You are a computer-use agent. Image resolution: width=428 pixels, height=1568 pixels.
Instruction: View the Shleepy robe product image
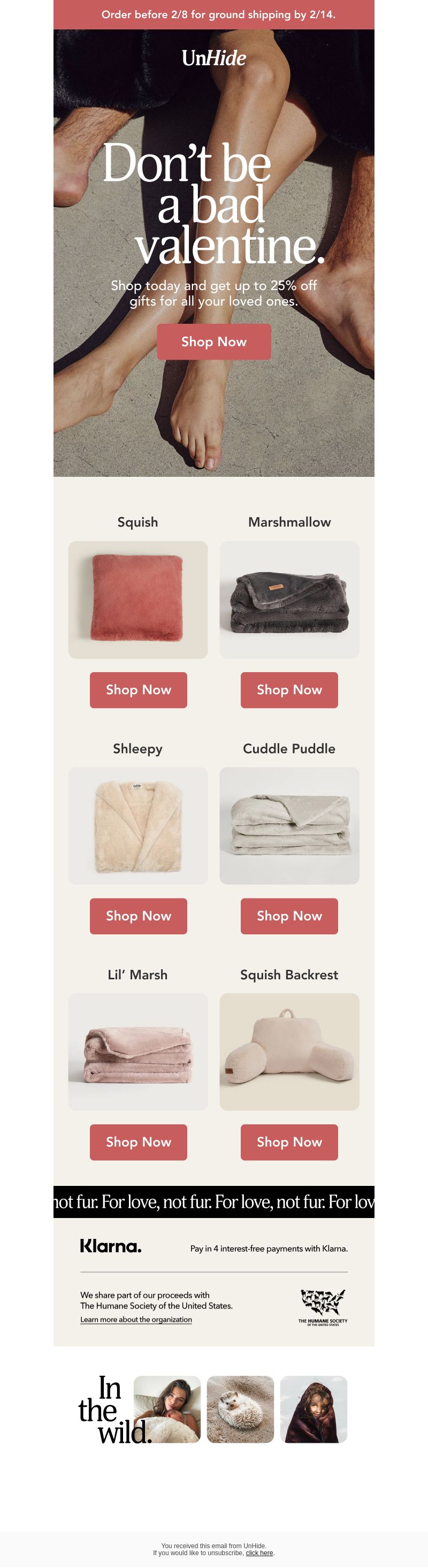coord(137,825)
